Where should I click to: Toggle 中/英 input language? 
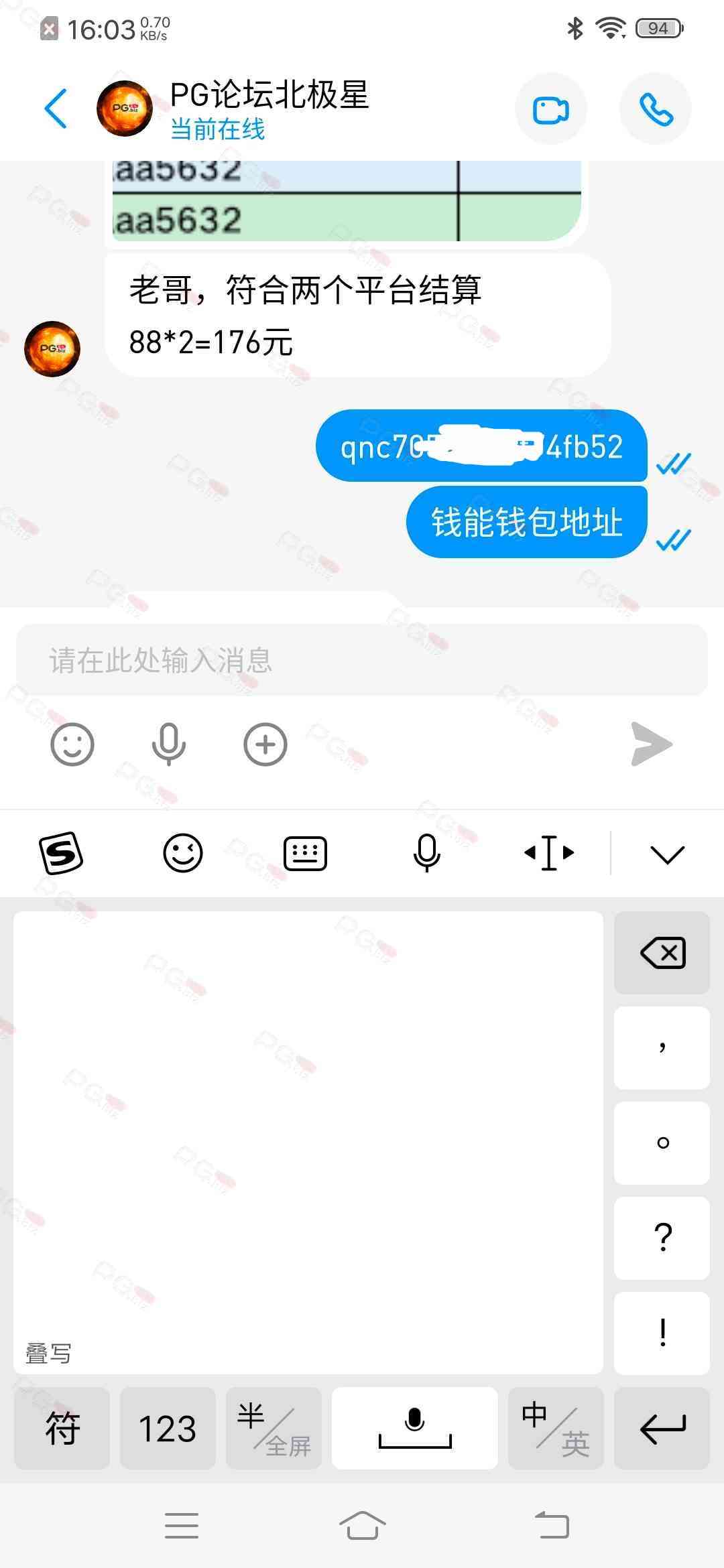(x=556, y=1428)
